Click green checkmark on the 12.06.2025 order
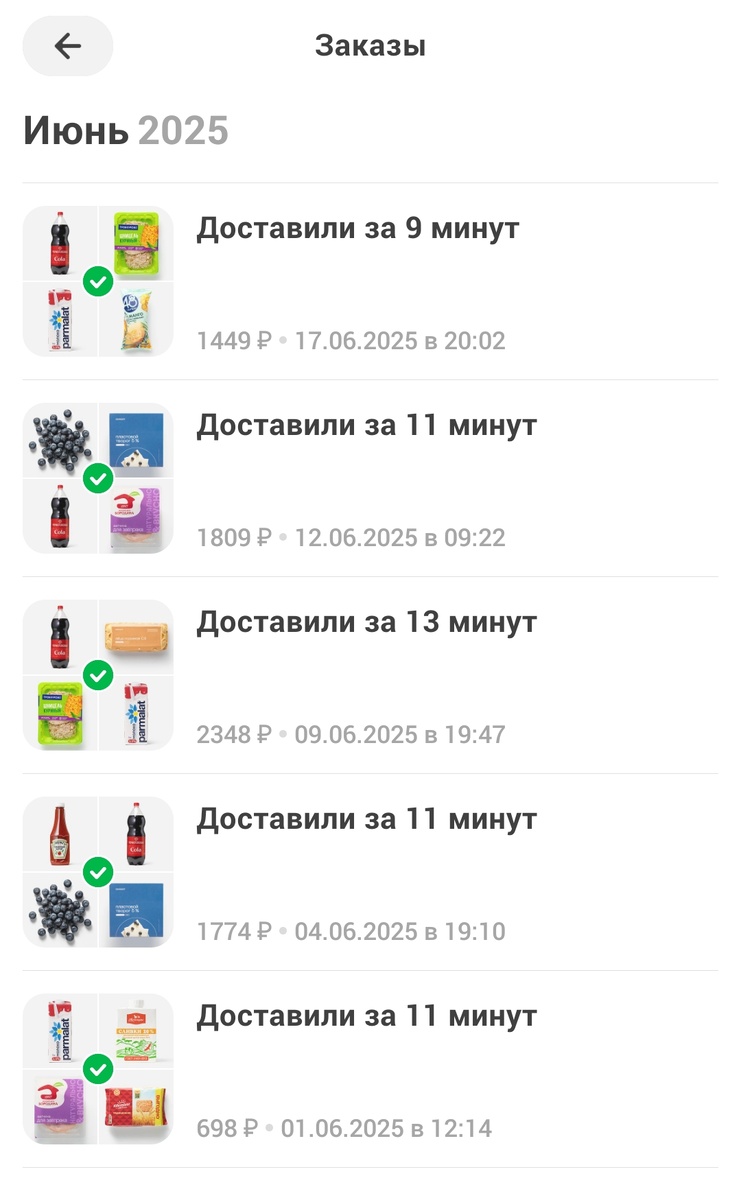 97,478
